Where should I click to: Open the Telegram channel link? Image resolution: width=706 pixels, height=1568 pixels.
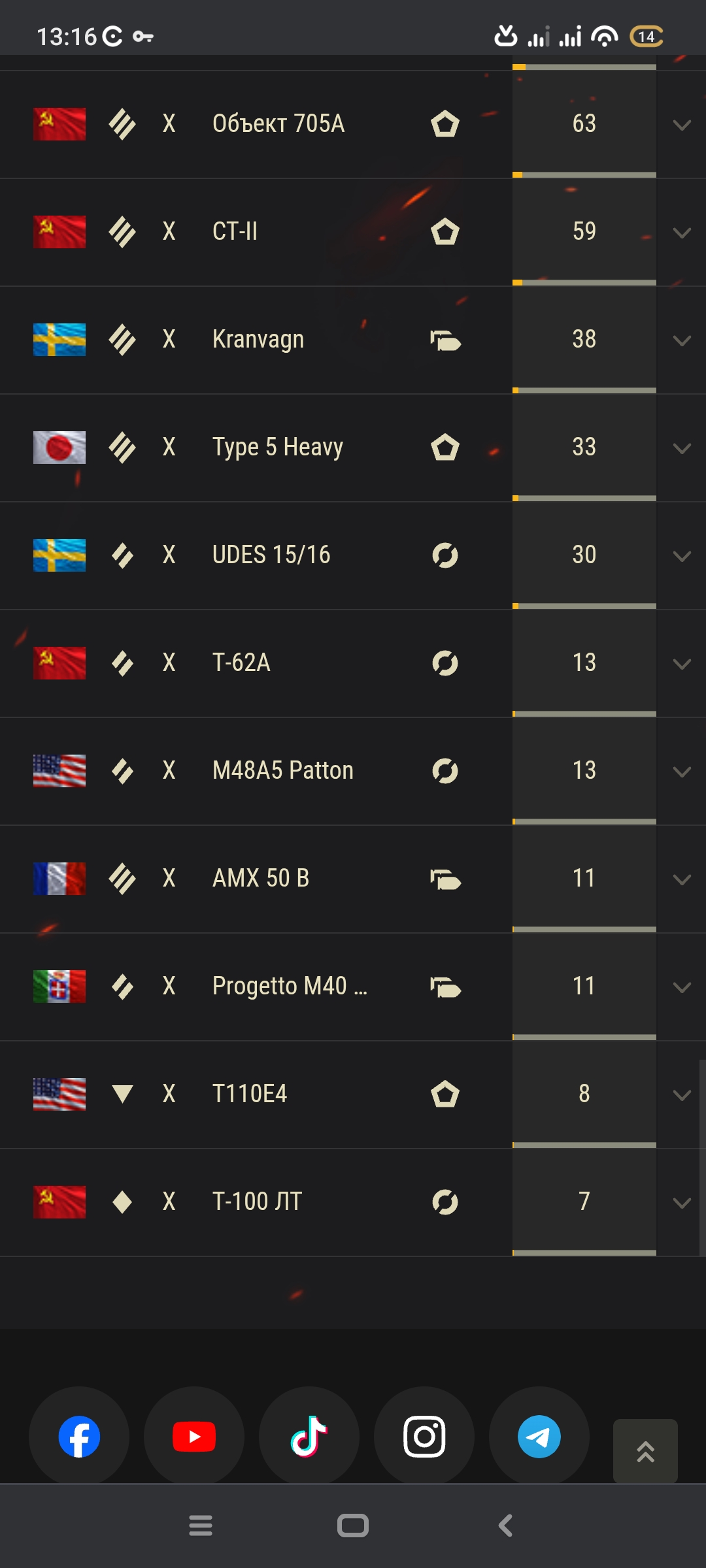click(539, 1437)
